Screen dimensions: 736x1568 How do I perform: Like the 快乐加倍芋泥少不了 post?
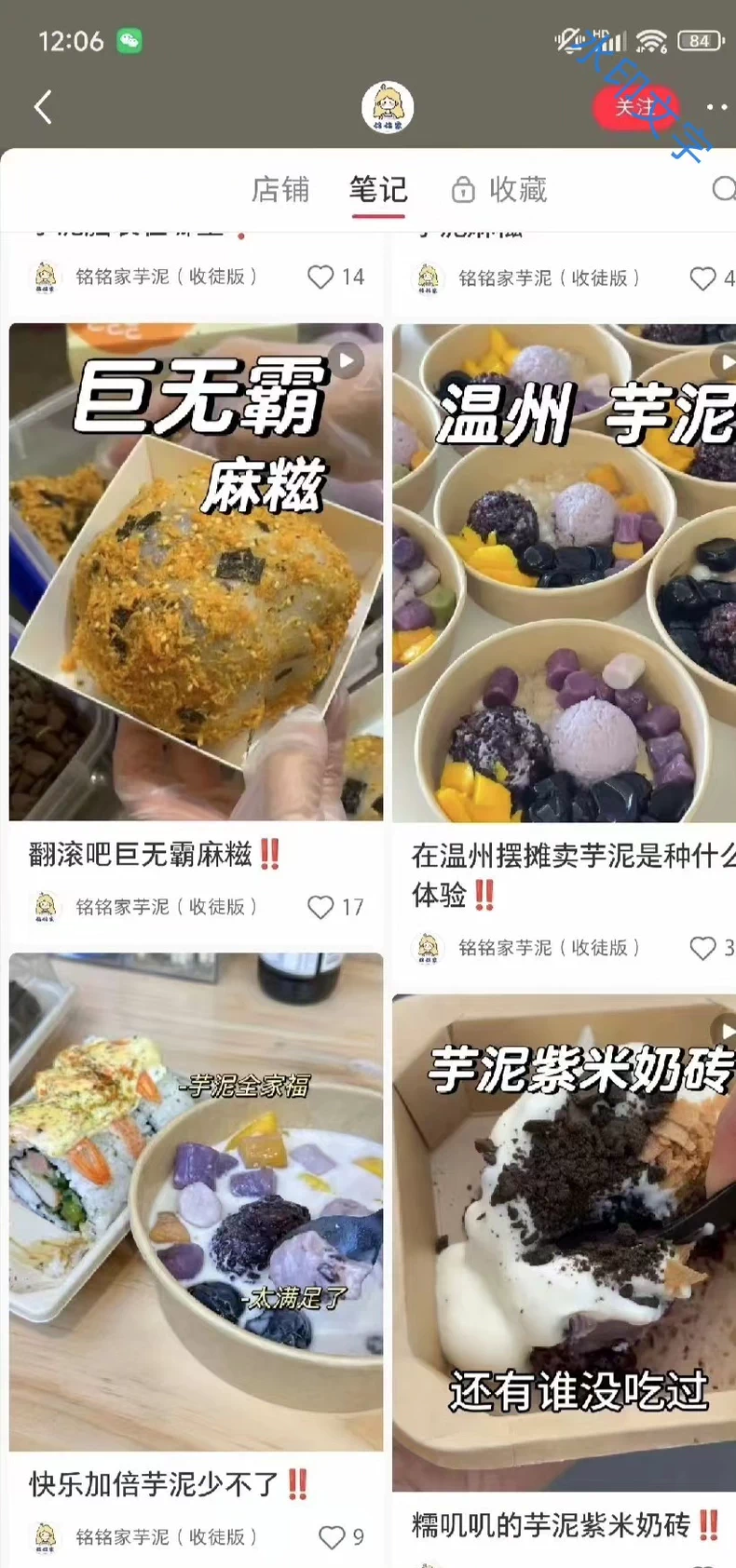point(332,1537)
